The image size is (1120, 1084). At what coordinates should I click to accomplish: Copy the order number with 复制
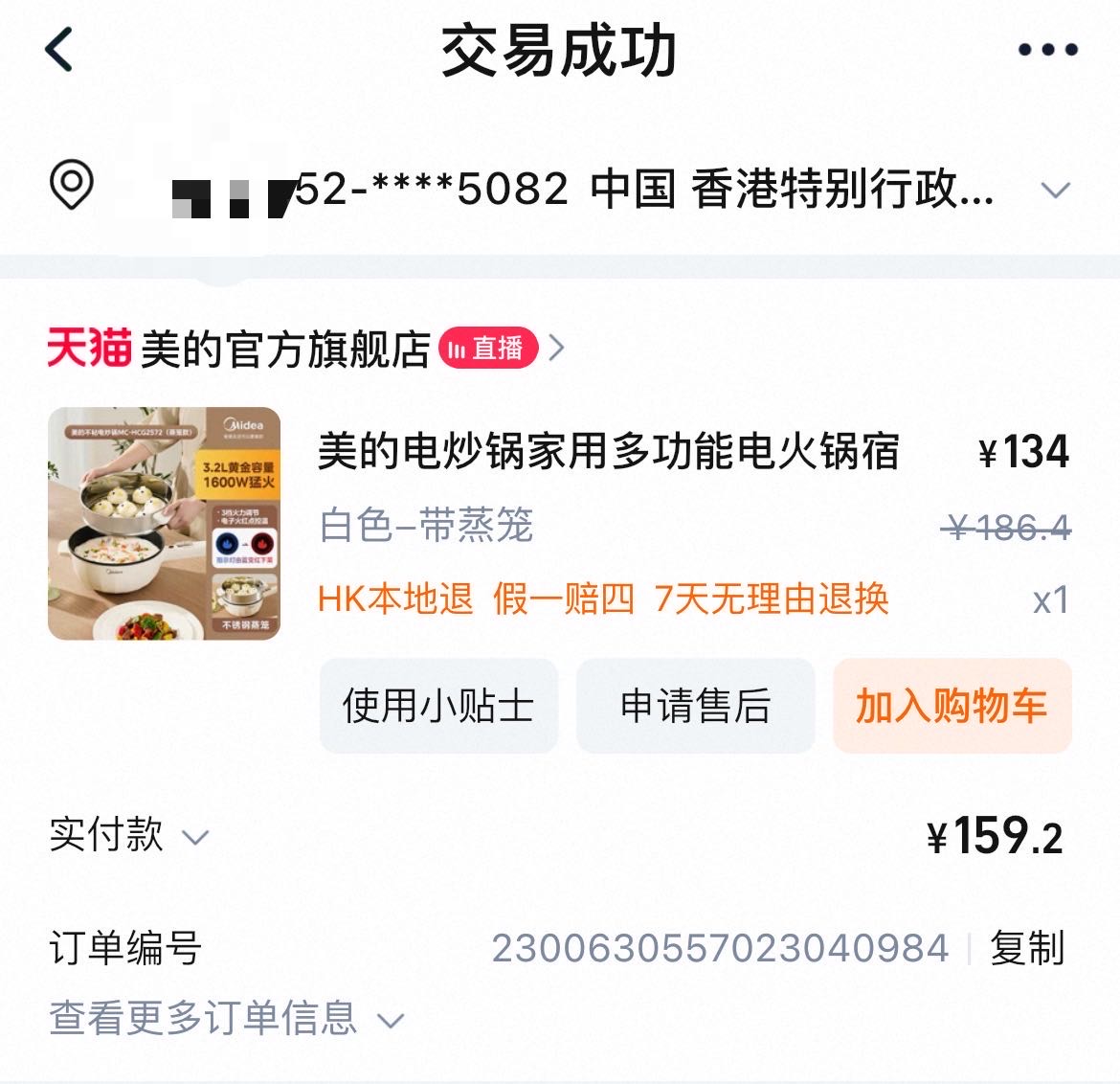[x=1027, y=948]
